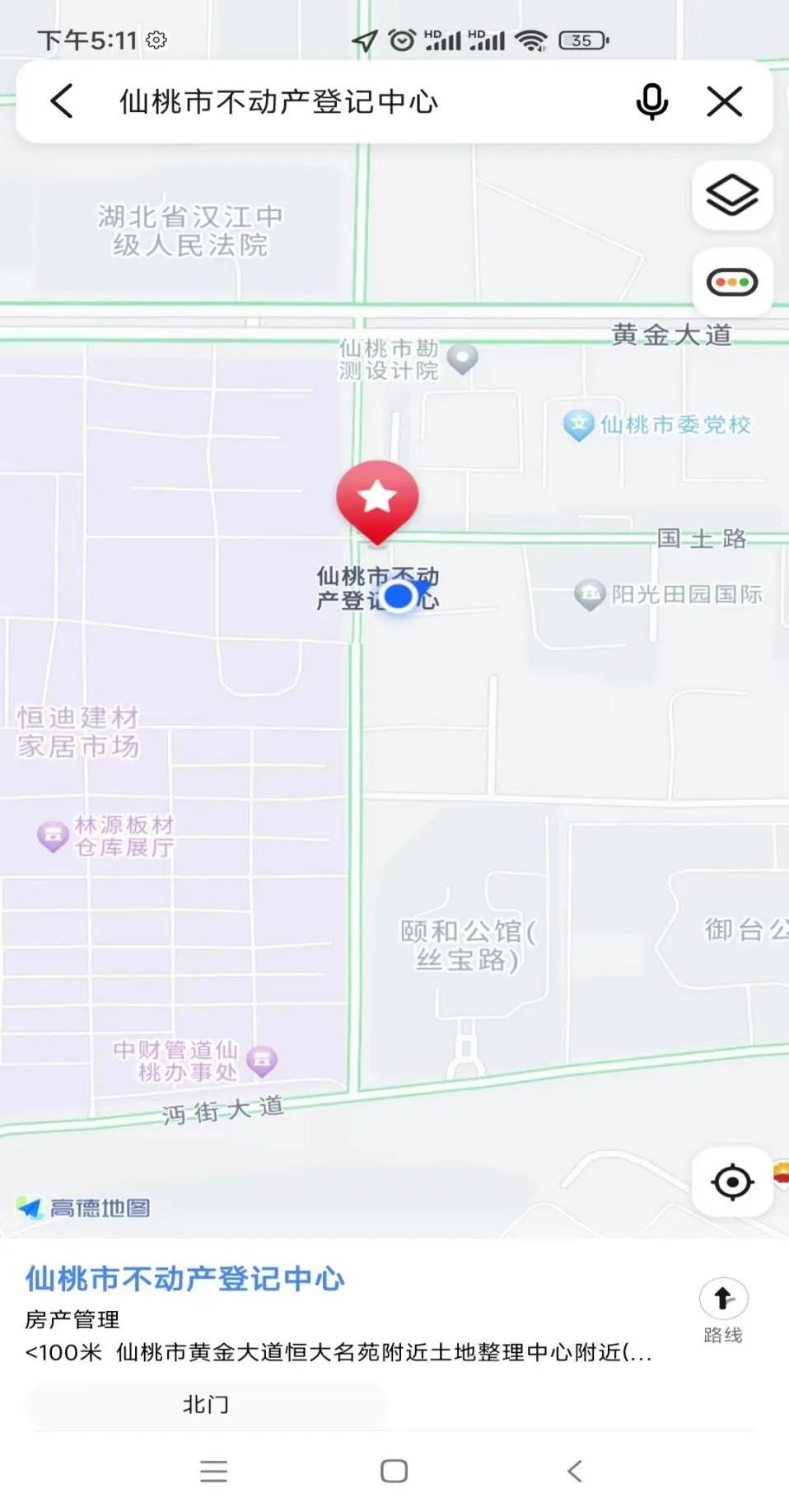Select the 北门 entrance chip
This screenshot has width=789, height=1512.
[206, 1404]
